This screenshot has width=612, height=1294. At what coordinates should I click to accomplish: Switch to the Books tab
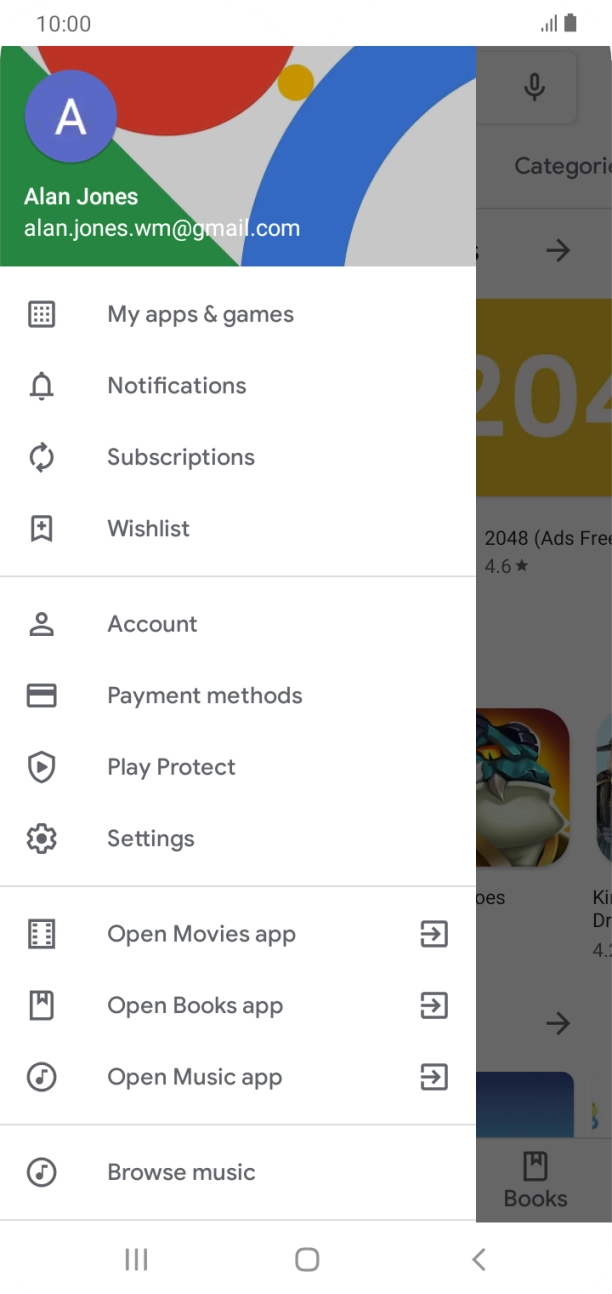535,1180
